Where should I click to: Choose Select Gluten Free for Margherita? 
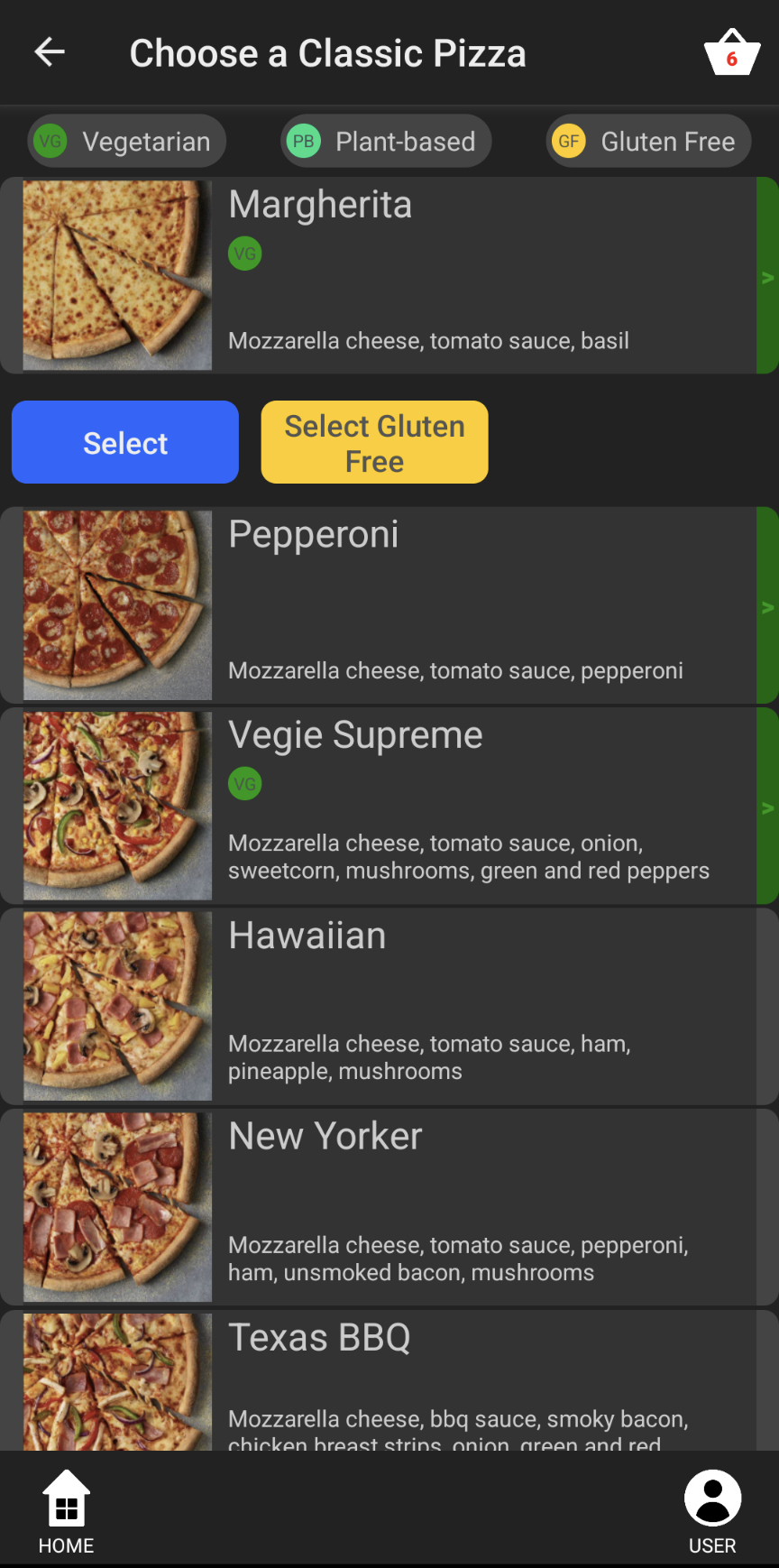(x=375, y=442)
